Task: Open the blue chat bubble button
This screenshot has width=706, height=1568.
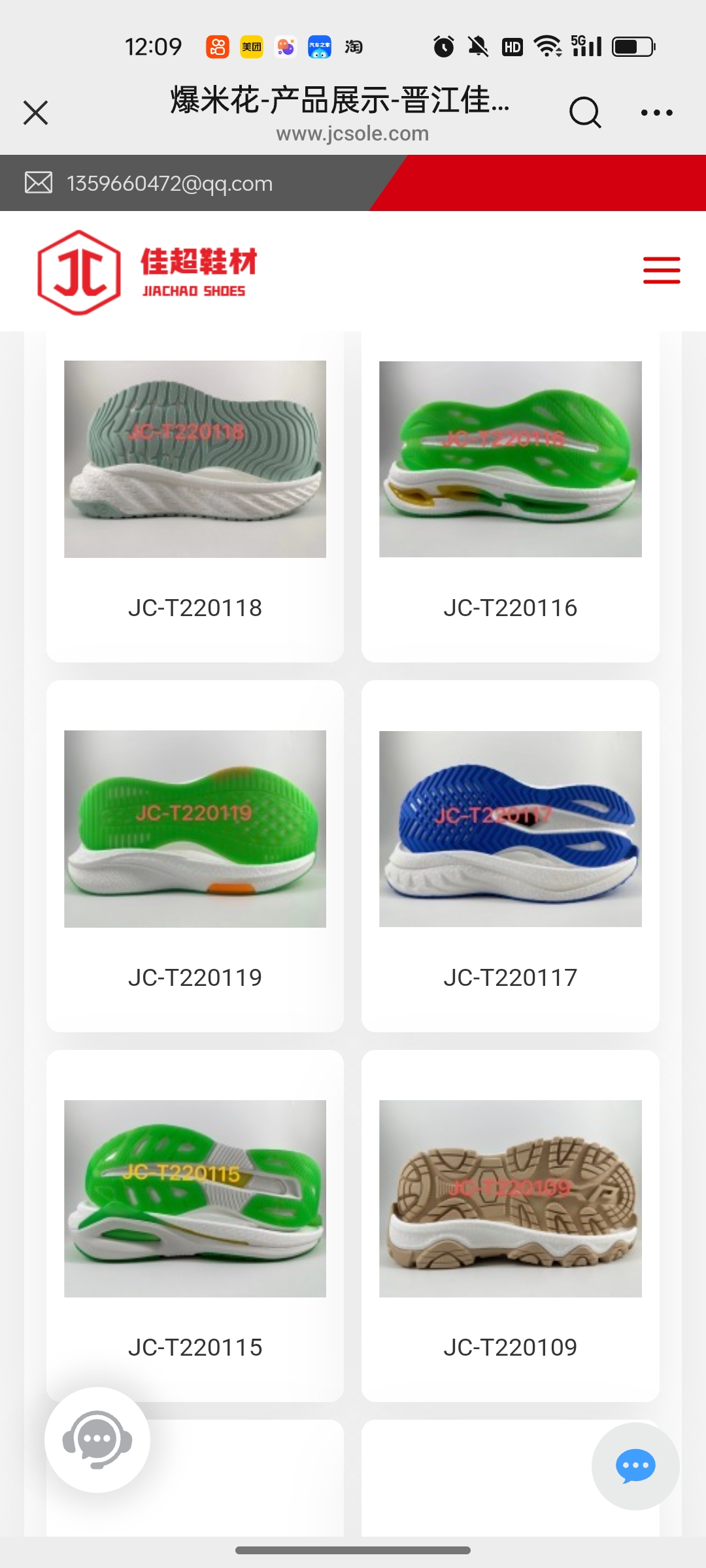Action: [x=635, y=1466]
